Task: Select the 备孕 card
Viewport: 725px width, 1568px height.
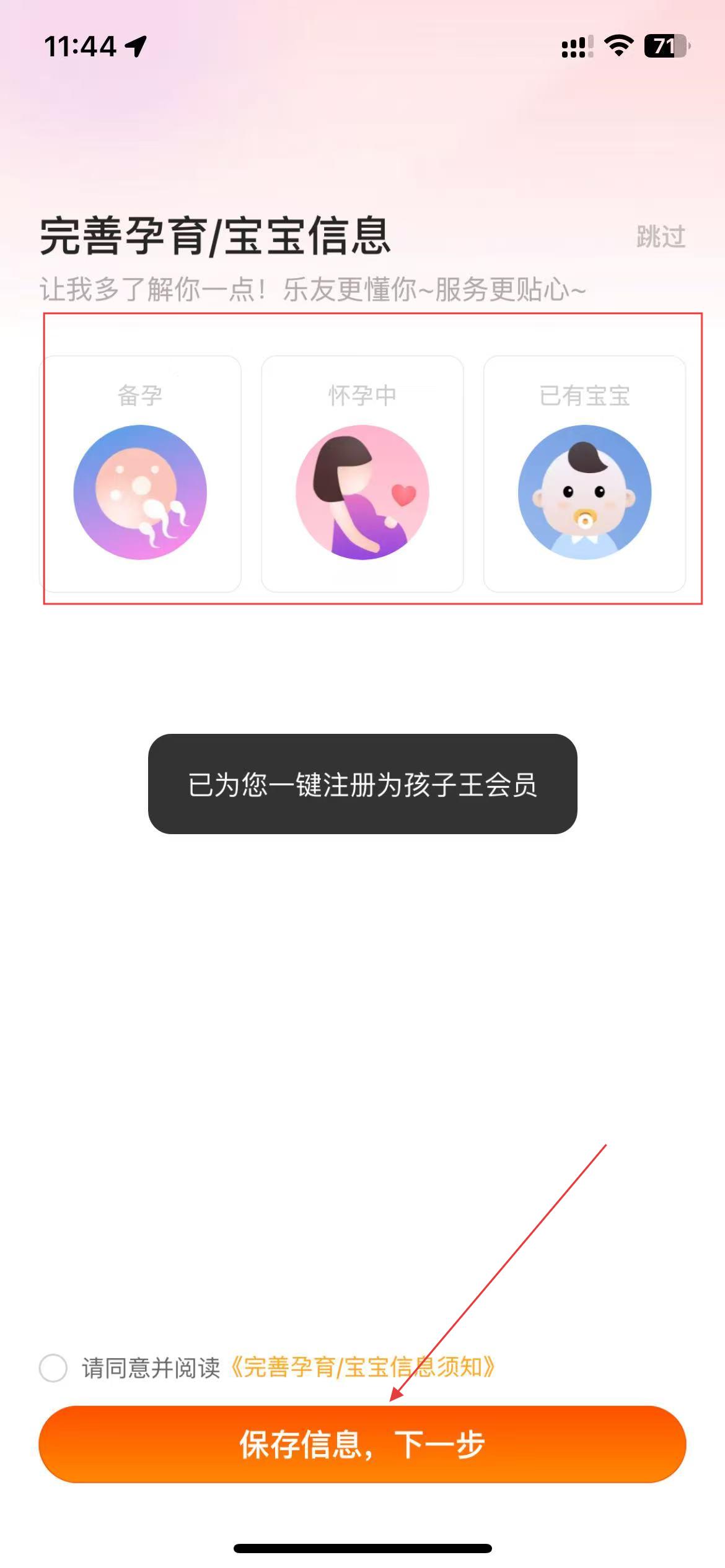Action: click(x=141, y=474)
